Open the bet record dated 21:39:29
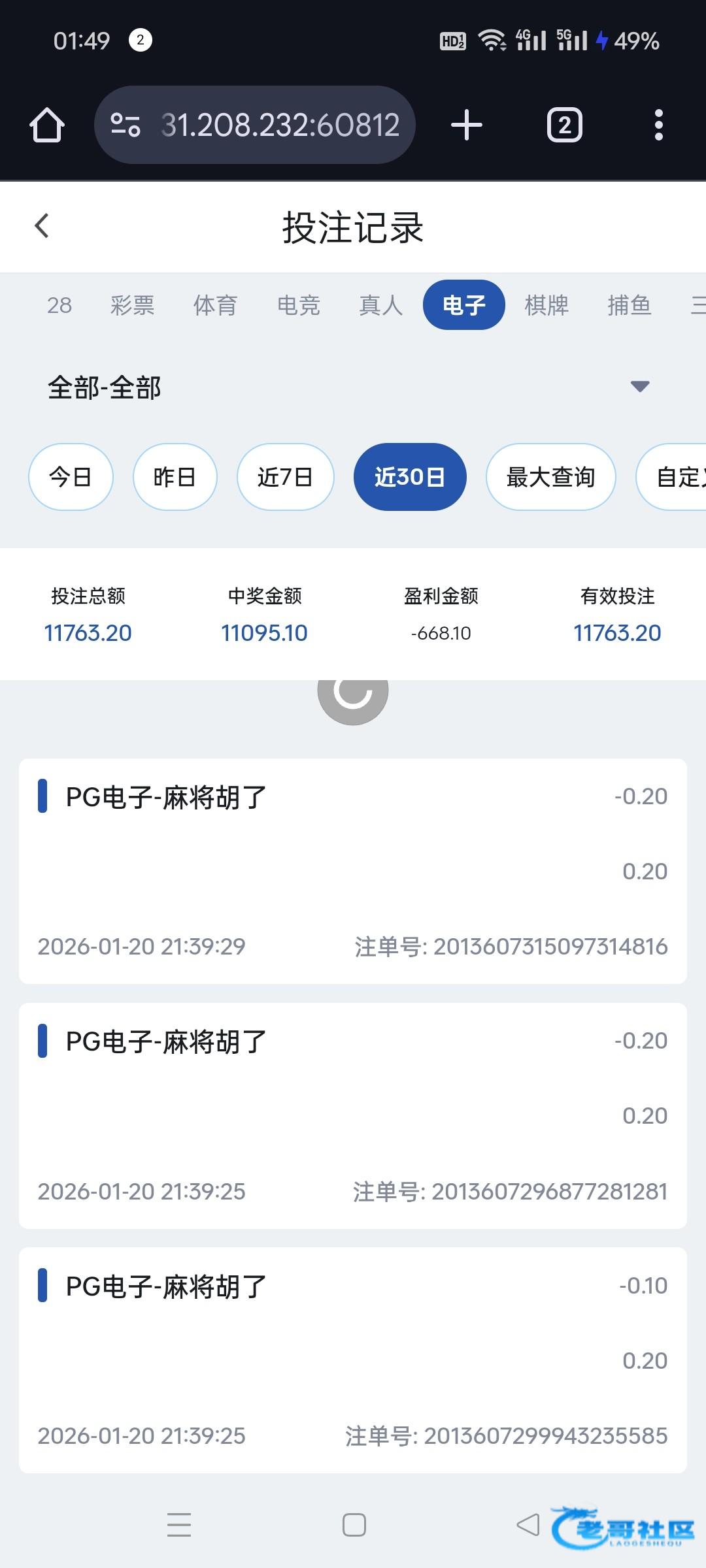The image size is (706, 1568). [353, 871]
